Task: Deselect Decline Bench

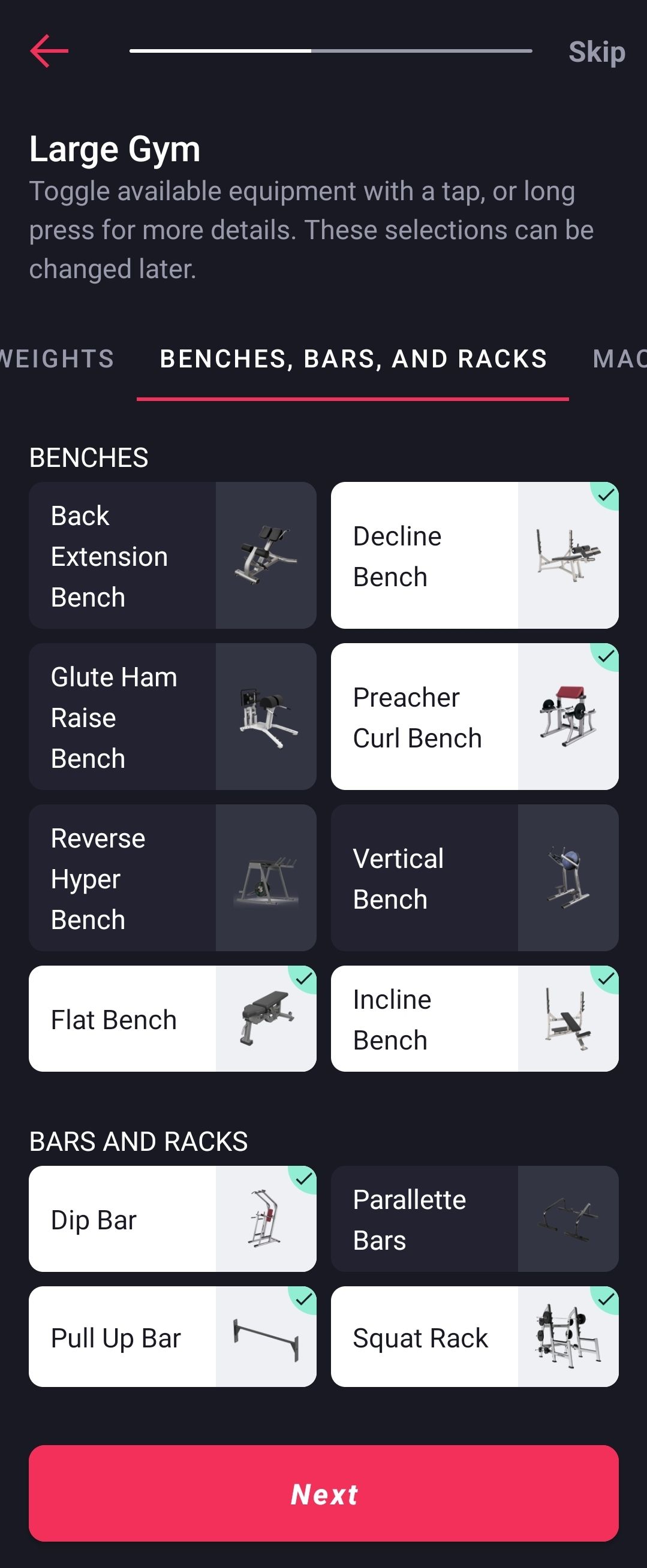Action: click(x=474, y=555)
